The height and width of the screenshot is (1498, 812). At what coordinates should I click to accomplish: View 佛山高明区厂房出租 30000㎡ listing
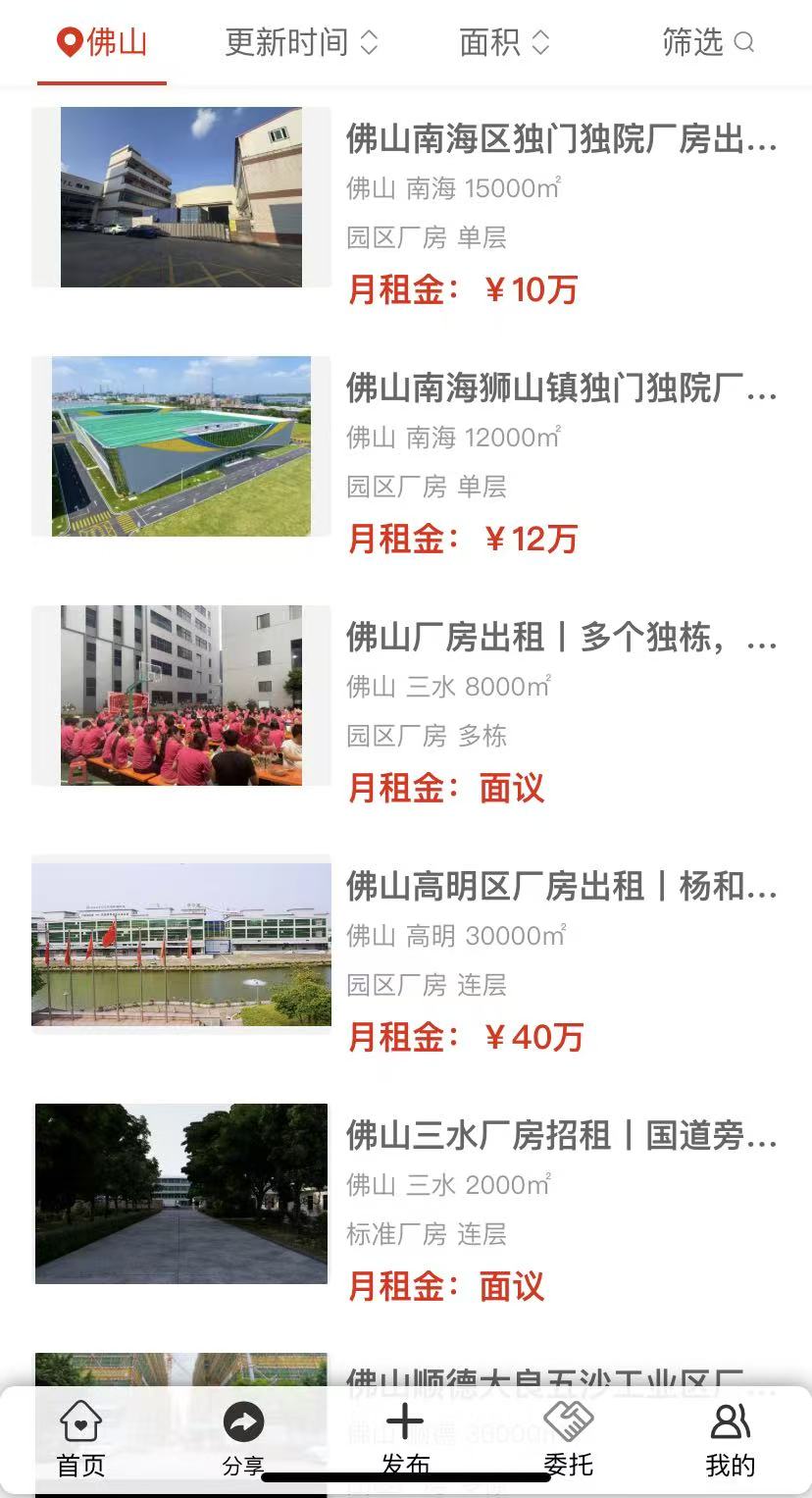pos(561,887)
